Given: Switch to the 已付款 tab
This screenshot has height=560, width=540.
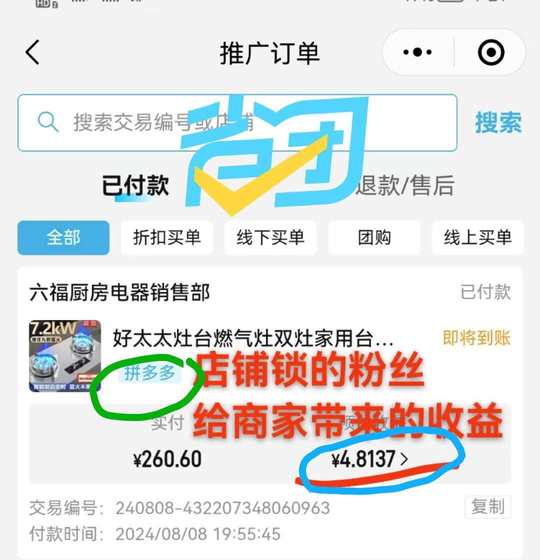Looking at the screenshot, I should [x=135, y=185].
